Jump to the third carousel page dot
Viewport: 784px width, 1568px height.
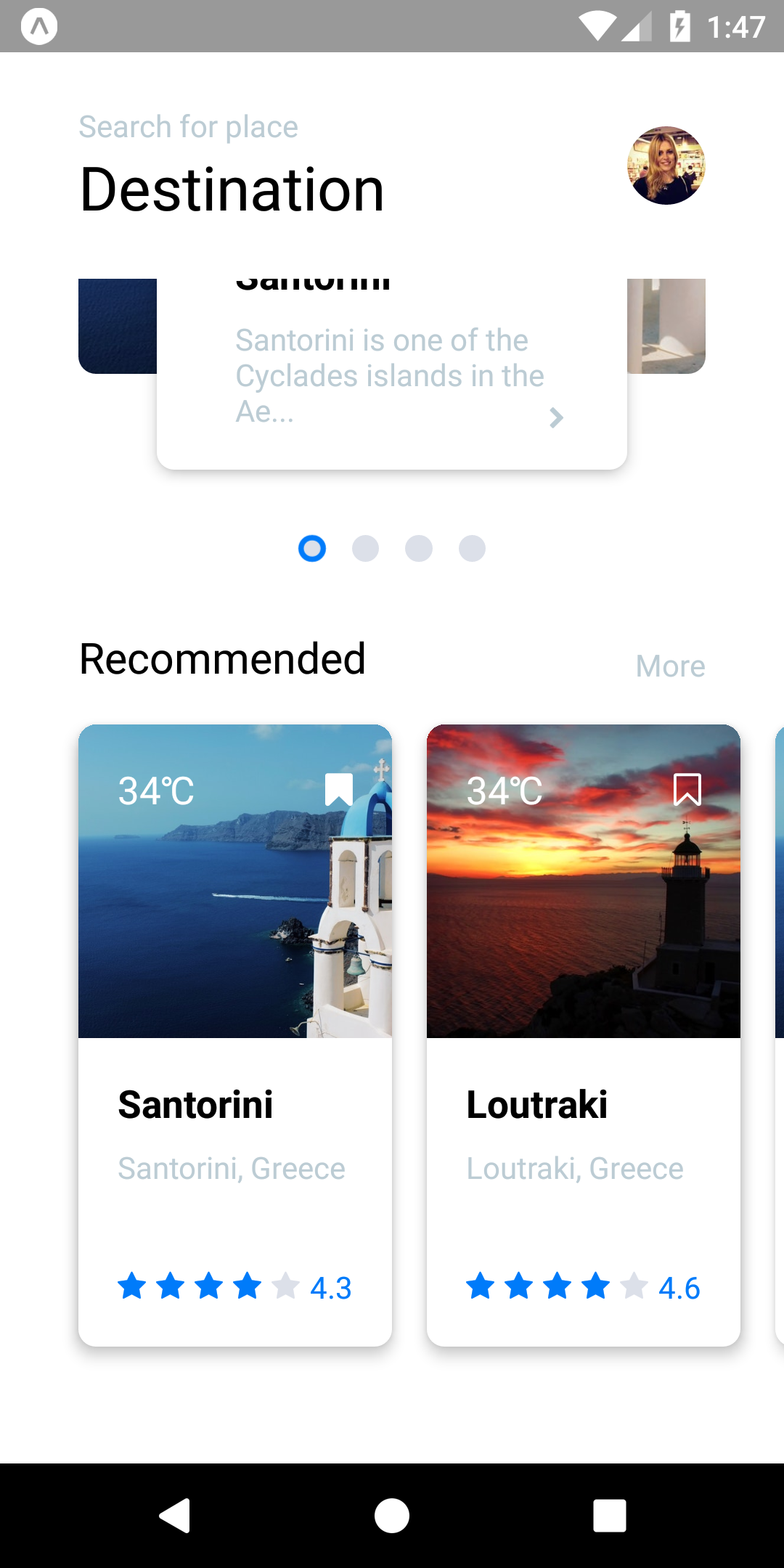click(x=419, y=549)
